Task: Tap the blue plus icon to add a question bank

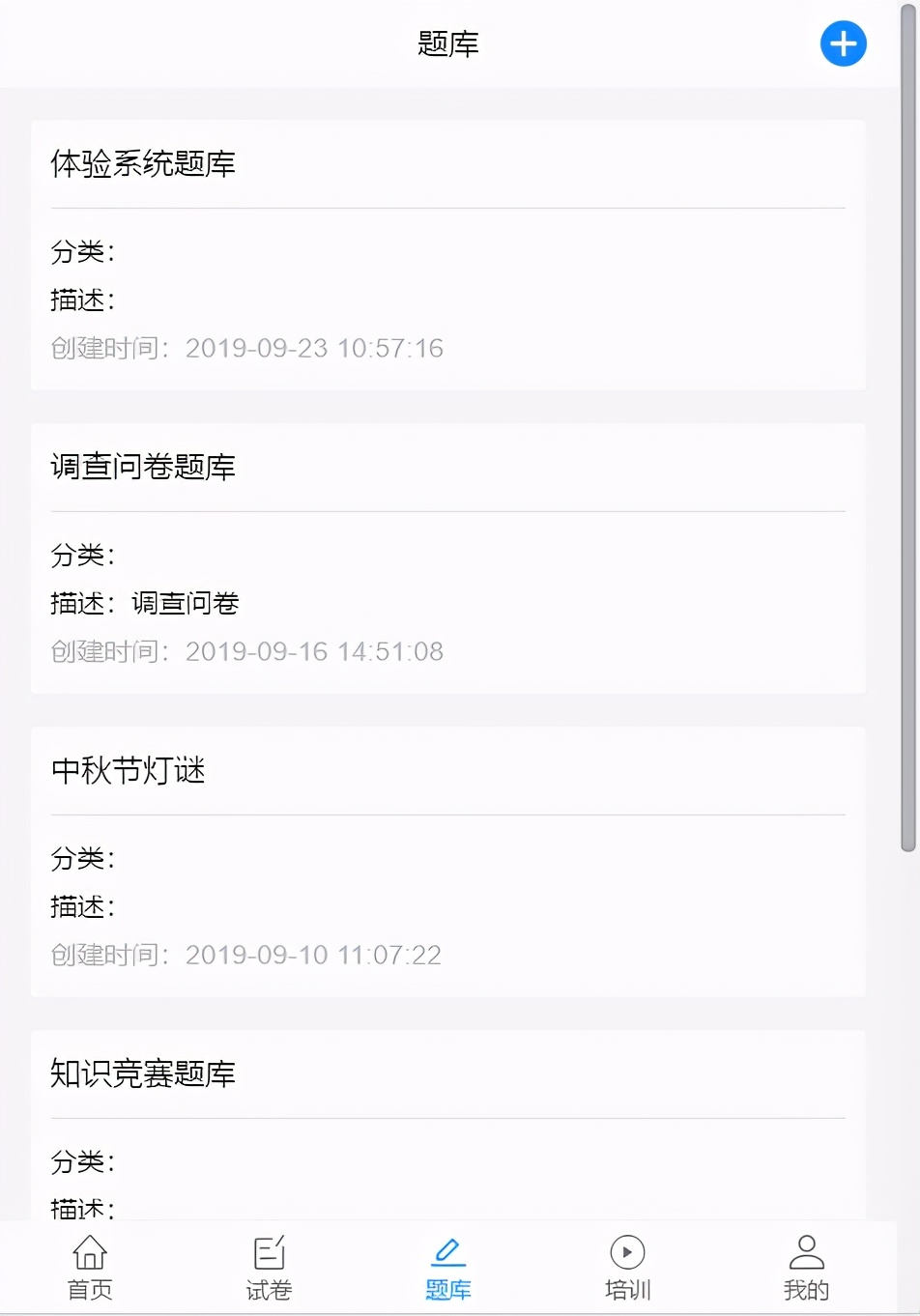Action: point(843,43)
